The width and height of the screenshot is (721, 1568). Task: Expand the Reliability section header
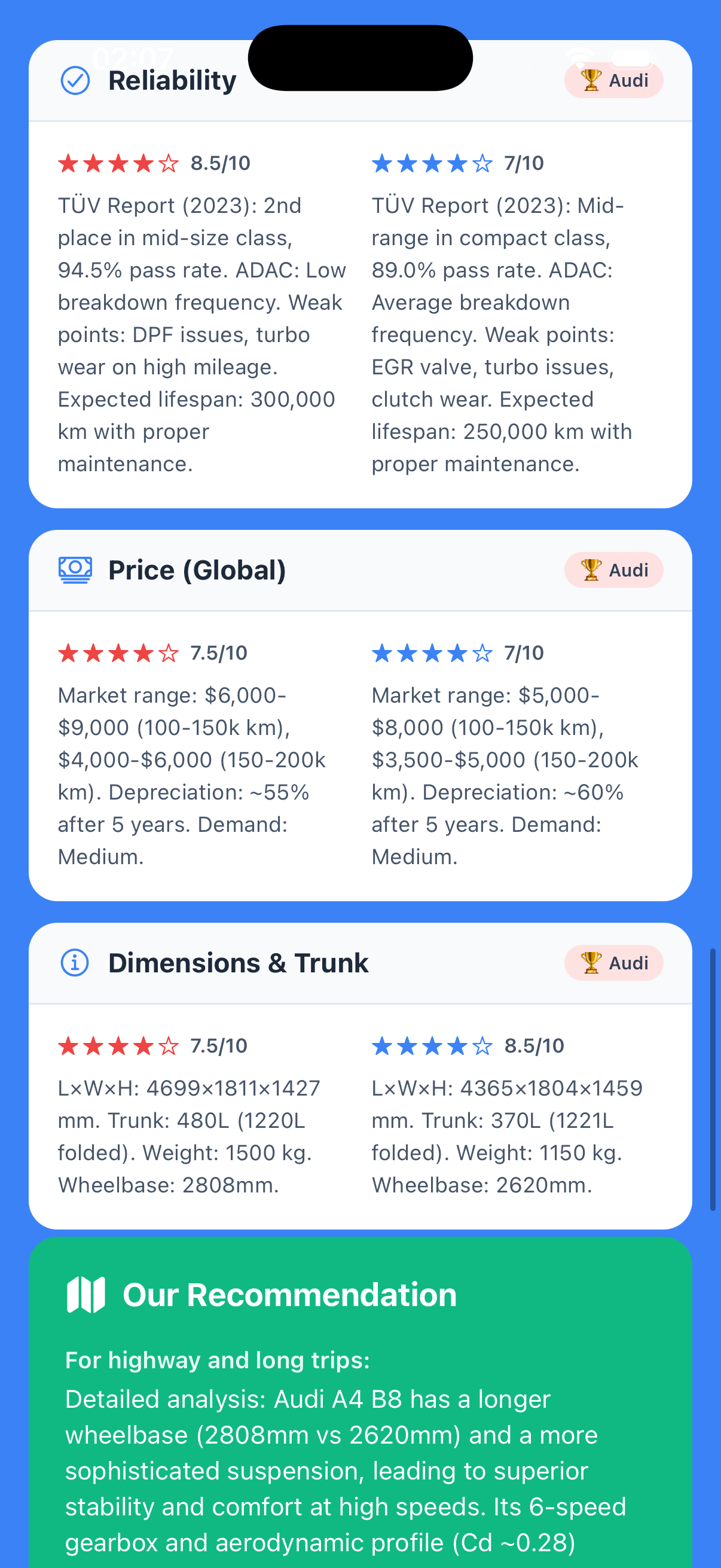(x=172, y=80)
